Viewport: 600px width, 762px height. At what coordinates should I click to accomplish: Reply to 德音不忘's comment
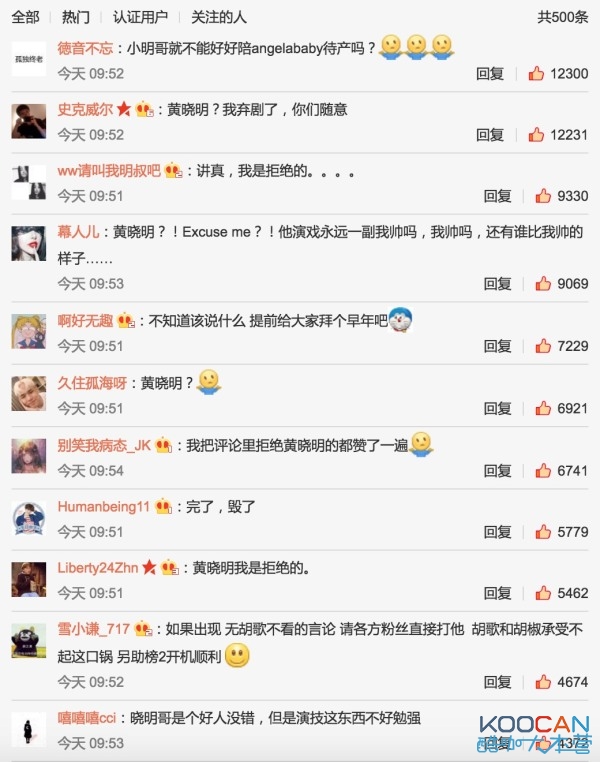490,74
